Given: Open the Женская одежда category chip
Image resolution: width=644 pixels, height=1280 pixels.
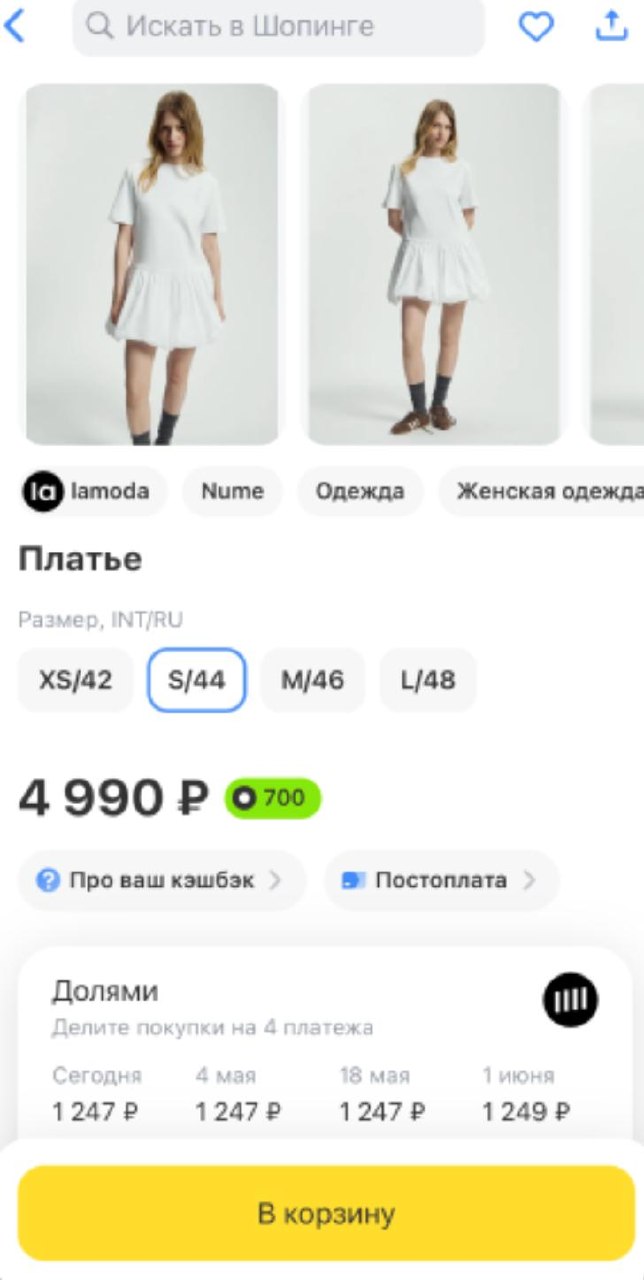Looking at the screenshot, I should tap(545, 491).
